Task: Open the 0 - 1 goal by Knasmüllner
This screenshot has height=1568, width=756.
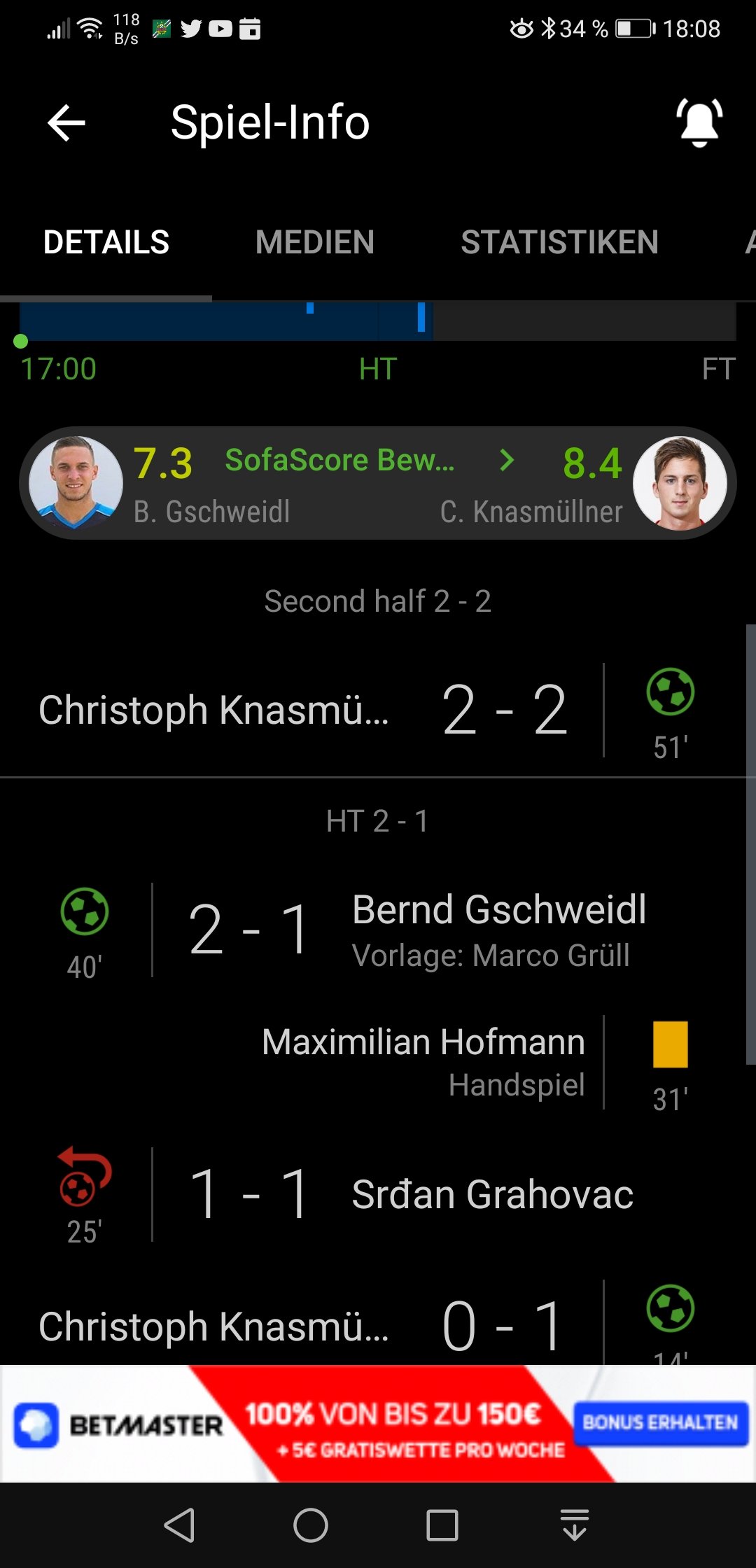Action: tap(373, 1323)
